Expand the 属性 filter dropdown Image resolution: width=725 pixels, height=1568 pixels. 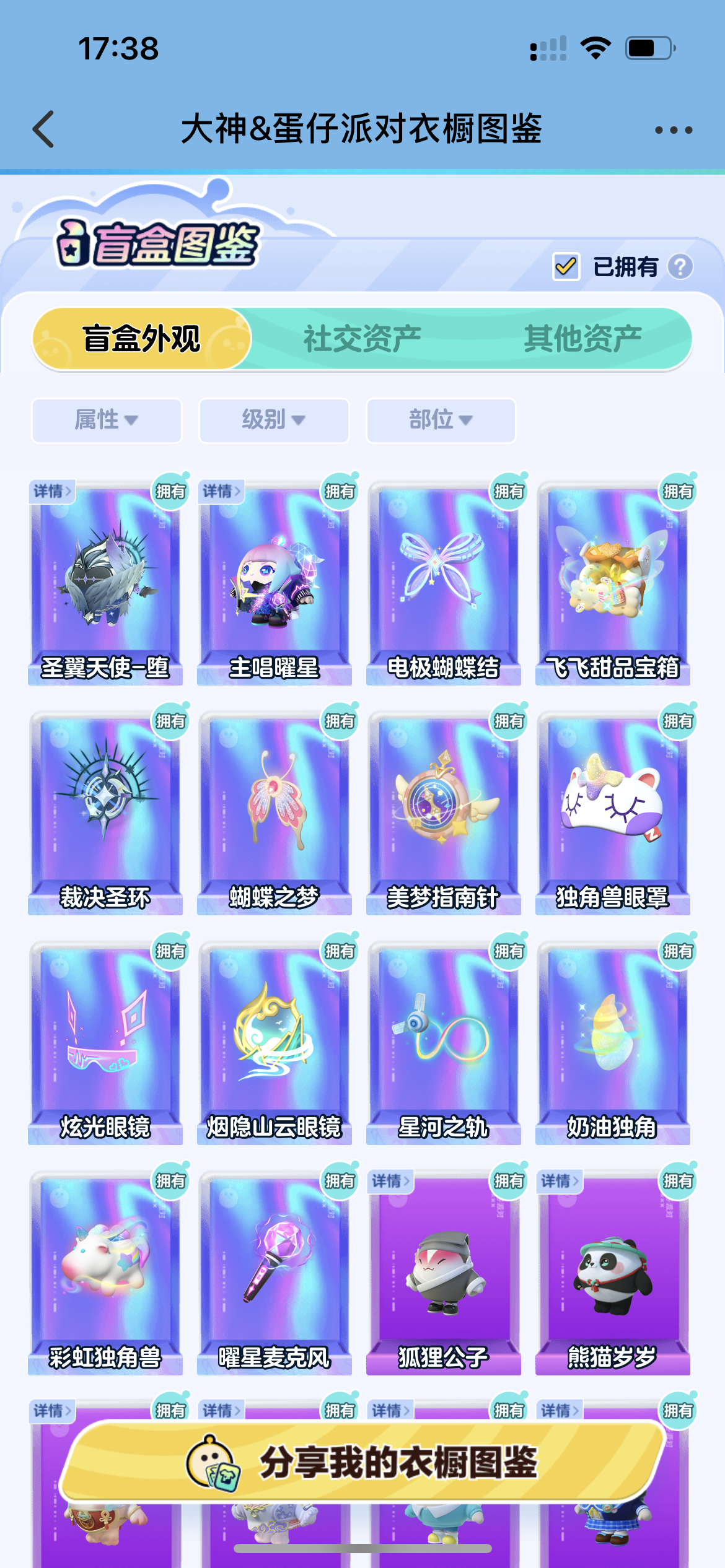(107, 420)
